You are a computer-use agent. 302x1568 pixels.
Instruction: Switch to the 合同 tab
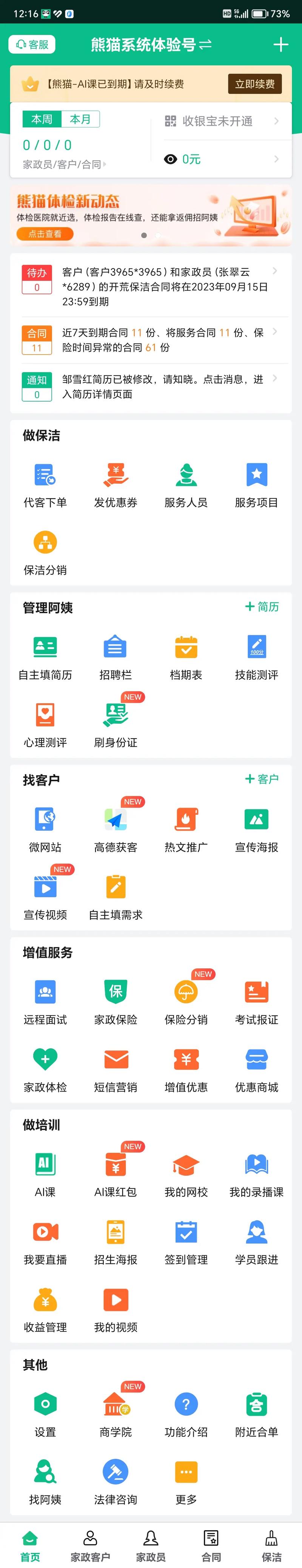coord(211,1546)
